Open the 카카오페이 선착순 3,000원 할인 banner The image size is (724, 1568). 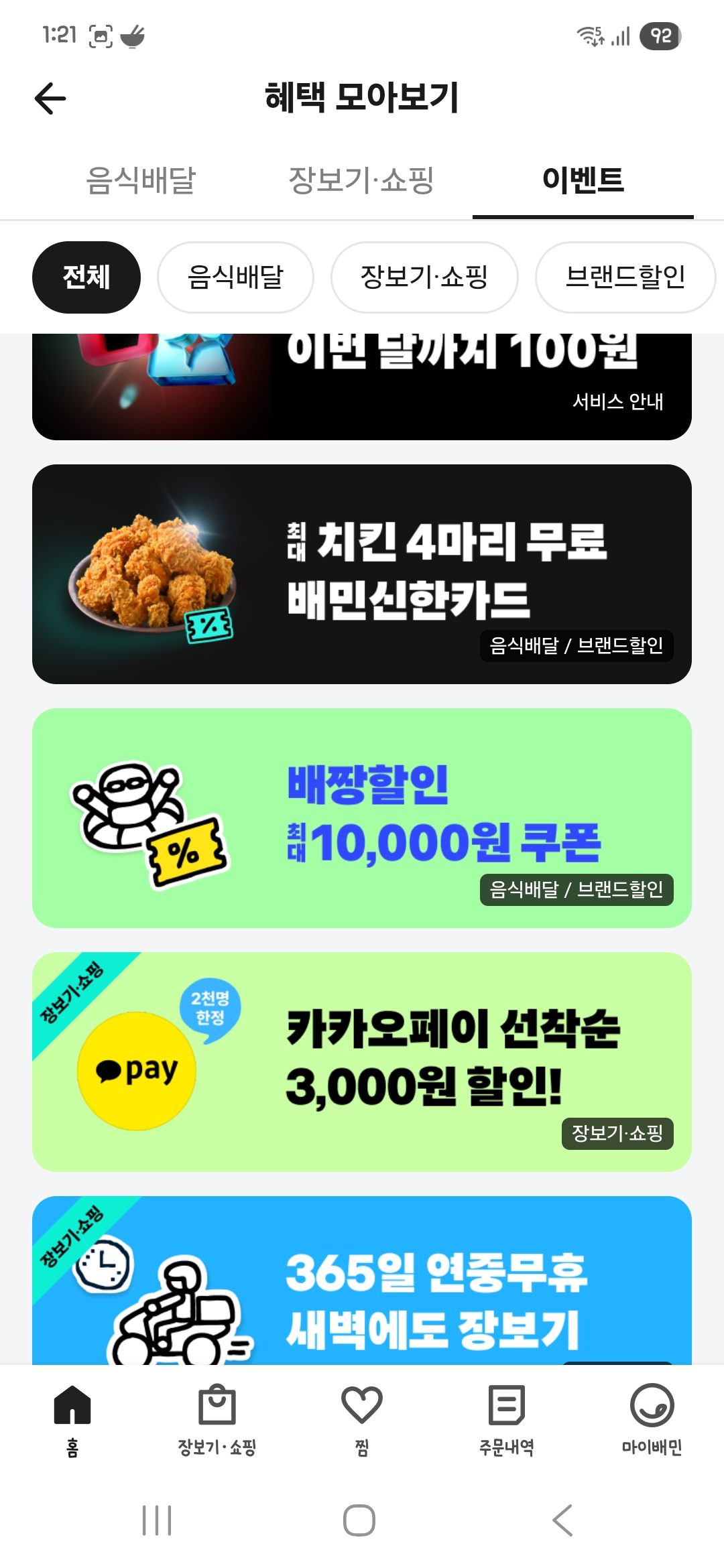(362, 1062)
